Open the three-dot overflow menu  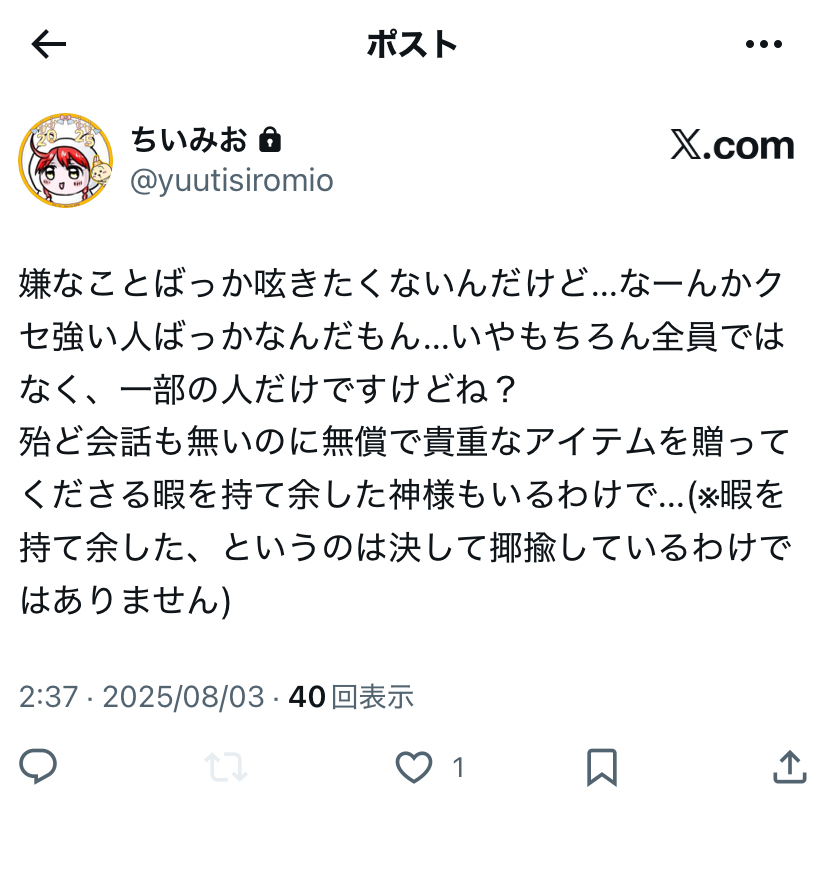[764, 44]
